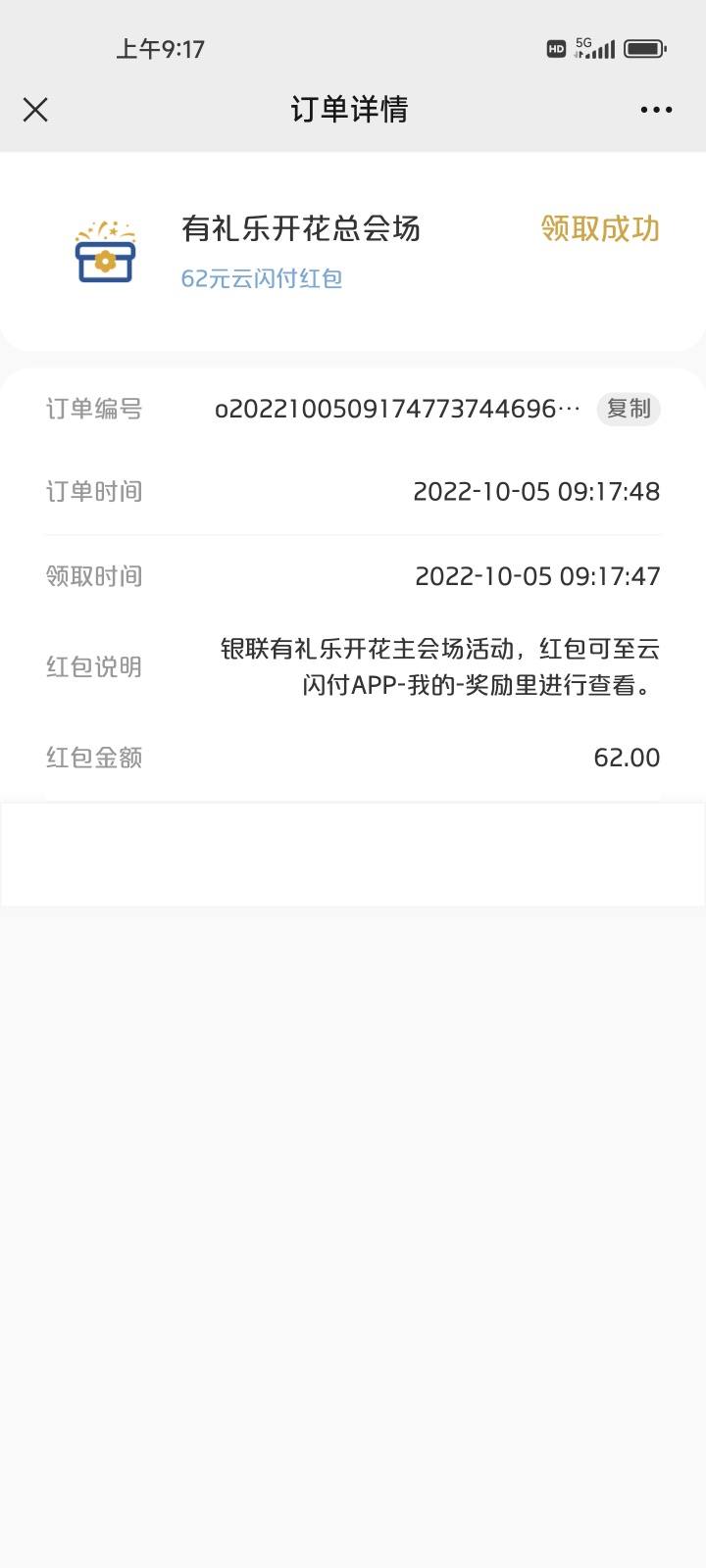
Task: Open the three-dot overflow menu
Action: point(656,110)
